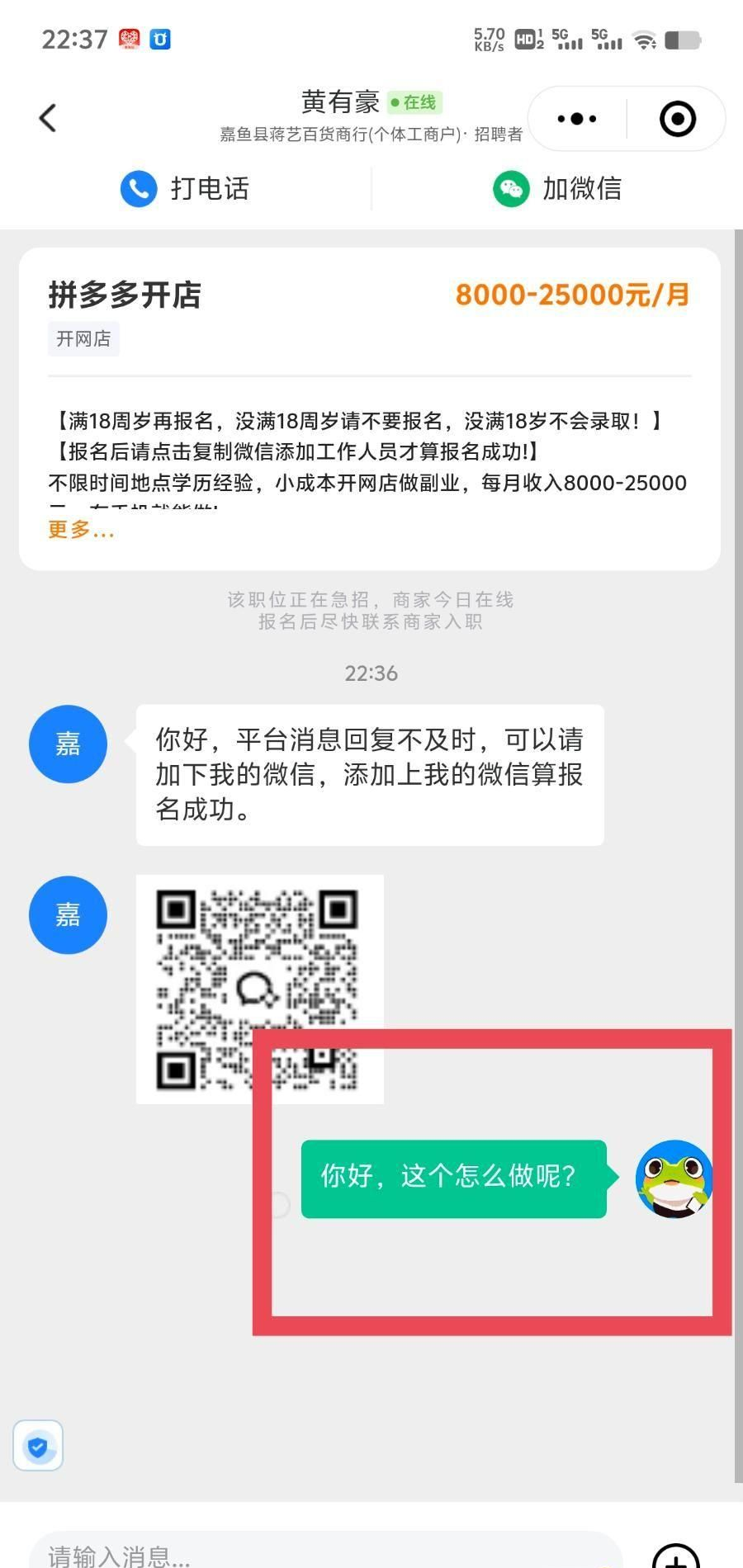This screenshot has height=1568, width=743.
Task: Go back using the arrow
Action: click(48, 118)
